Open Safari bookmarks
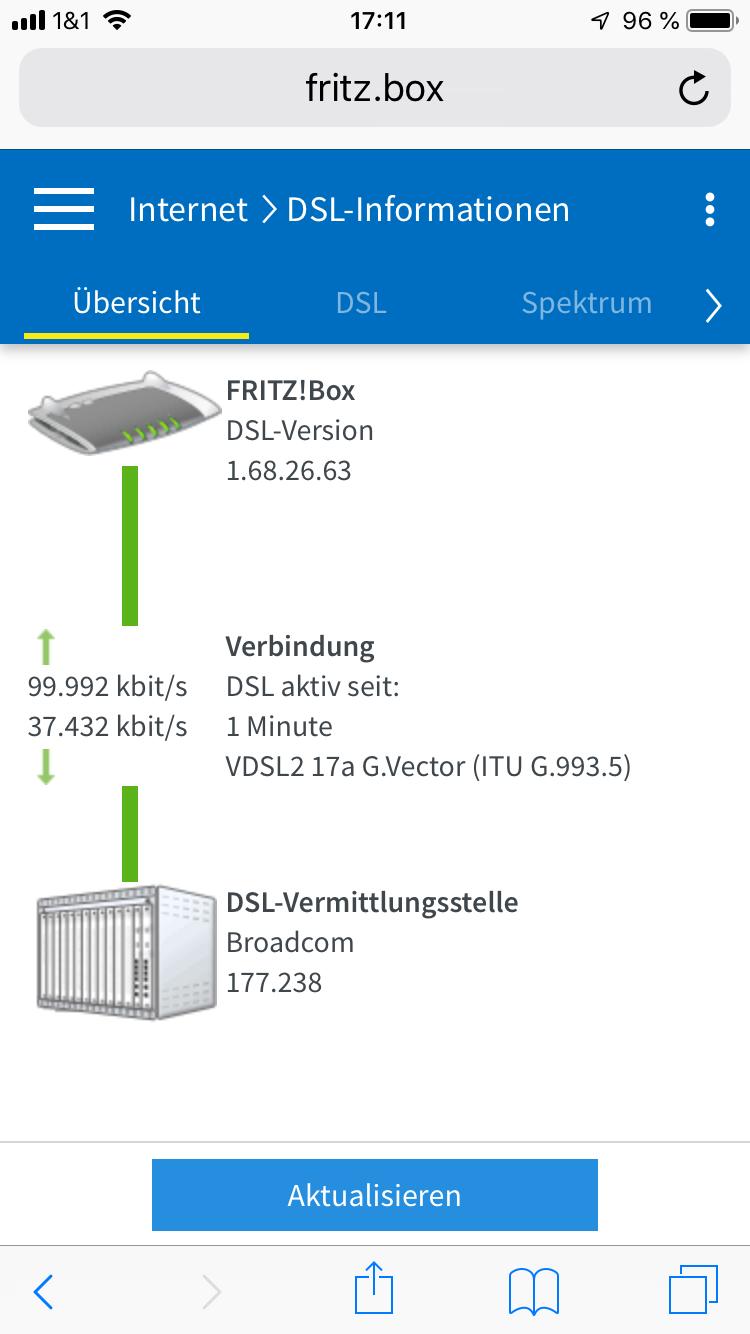 [533, 1292]
